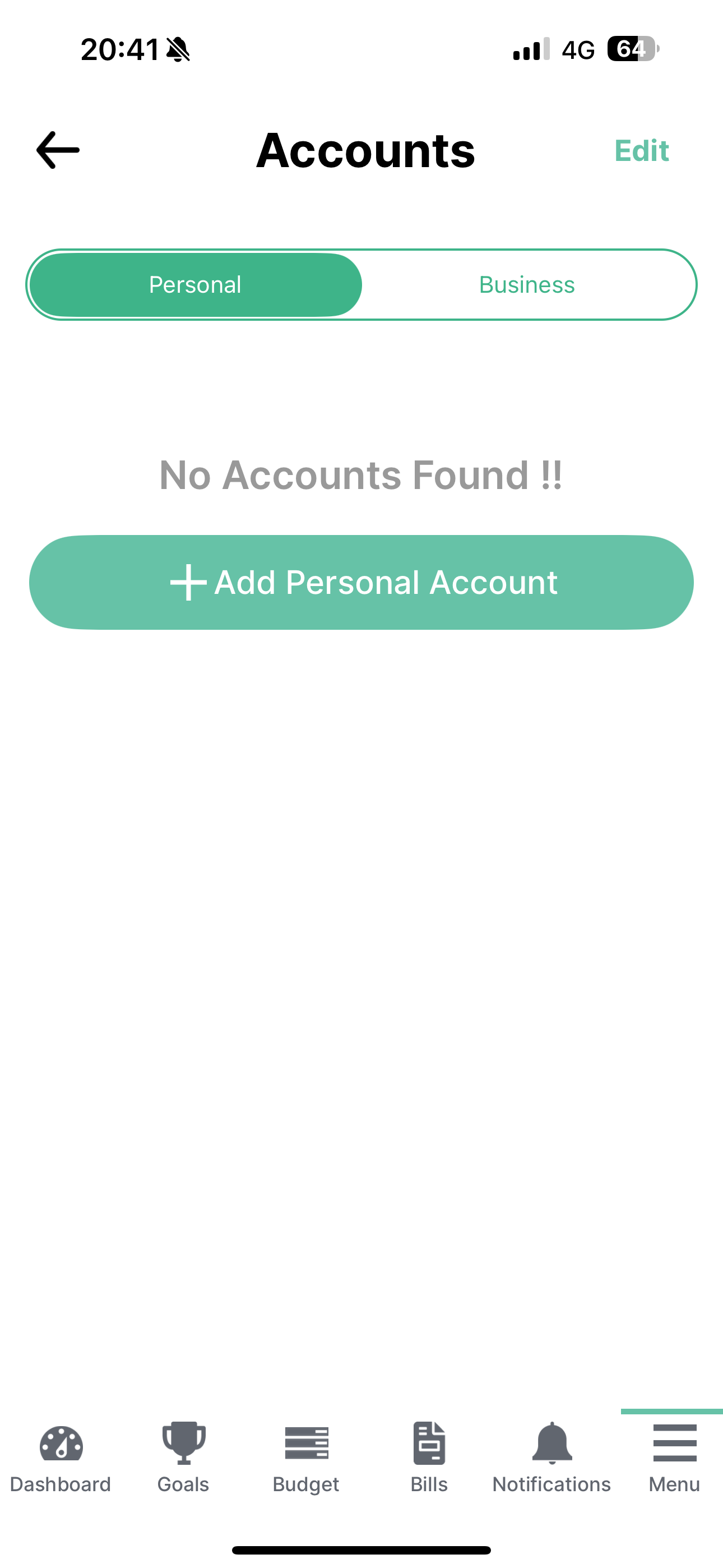Open the Notifications tab
This screenshot has width=723, height=1568.
click(x=551, y=1457)
